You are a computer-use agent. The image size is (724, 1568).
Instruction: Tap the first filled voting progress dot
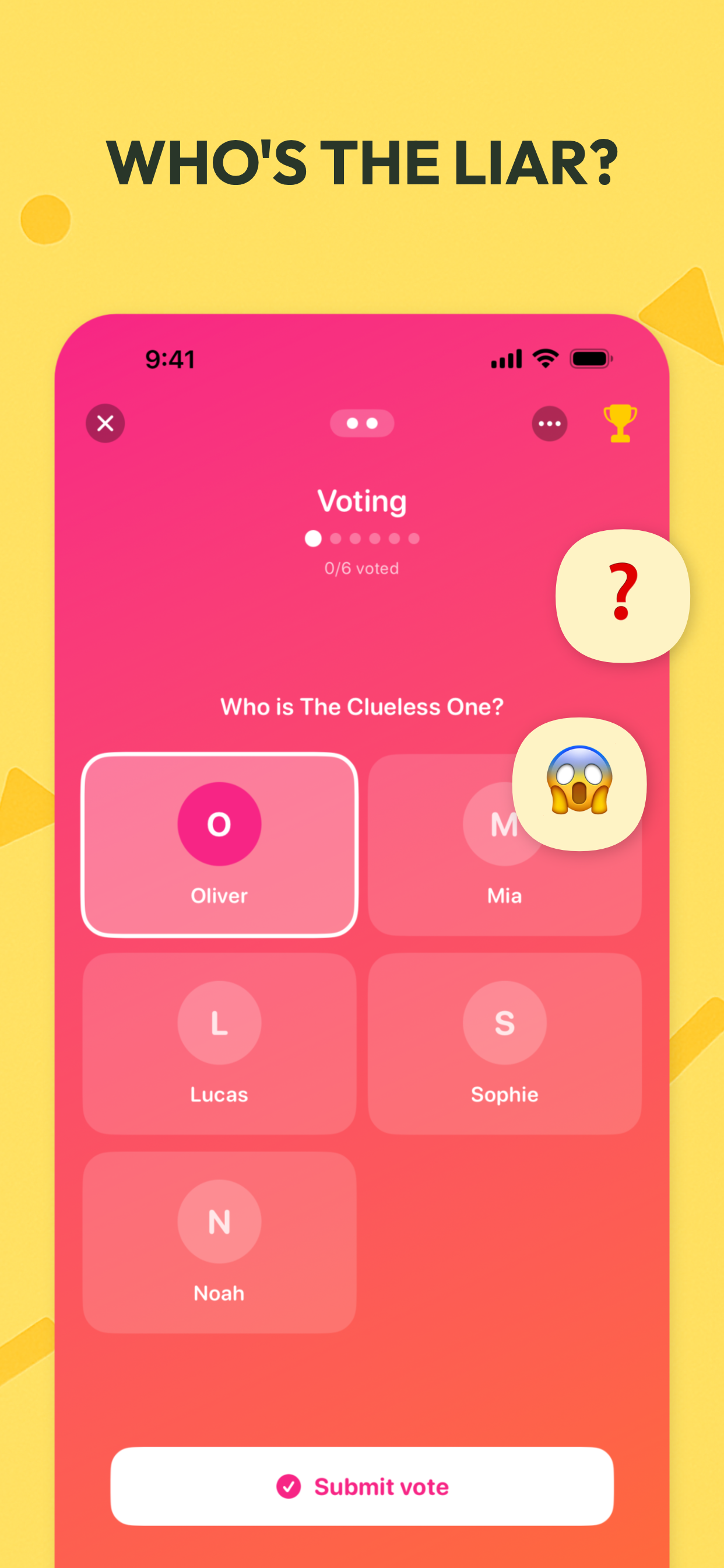pos(314,540)
